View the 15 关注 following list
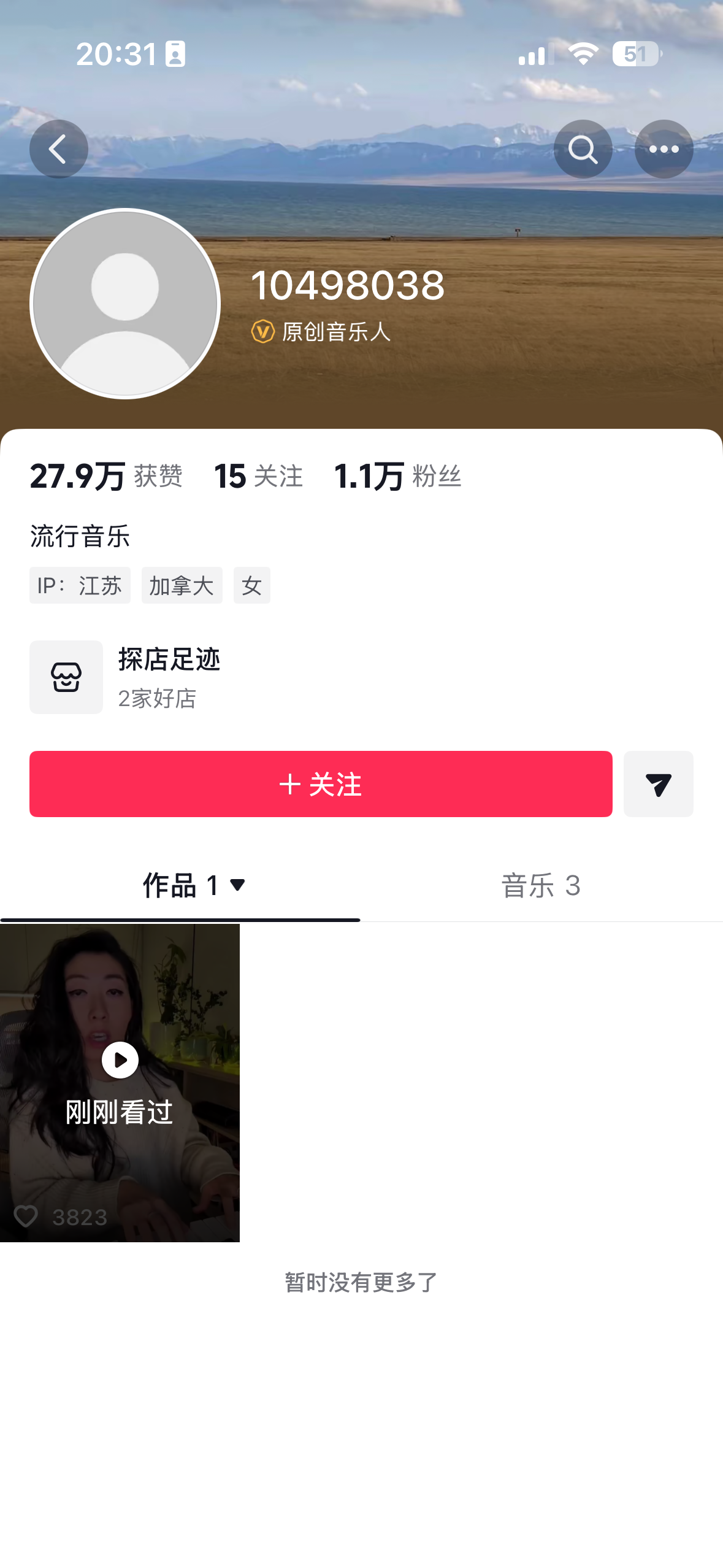 click(258, 476)
